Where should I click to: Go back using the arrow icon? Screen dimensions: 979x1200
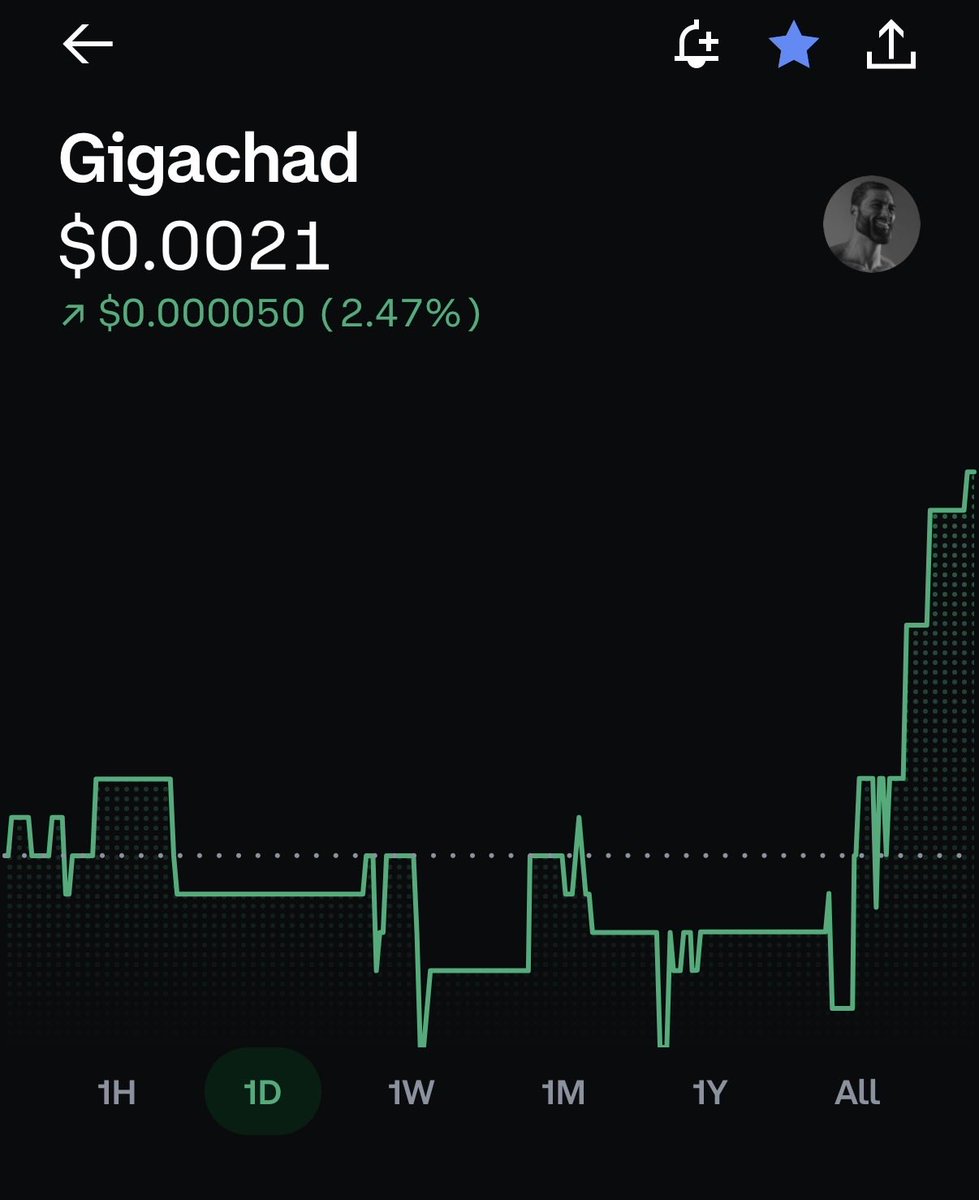click(x=88, y=45)
